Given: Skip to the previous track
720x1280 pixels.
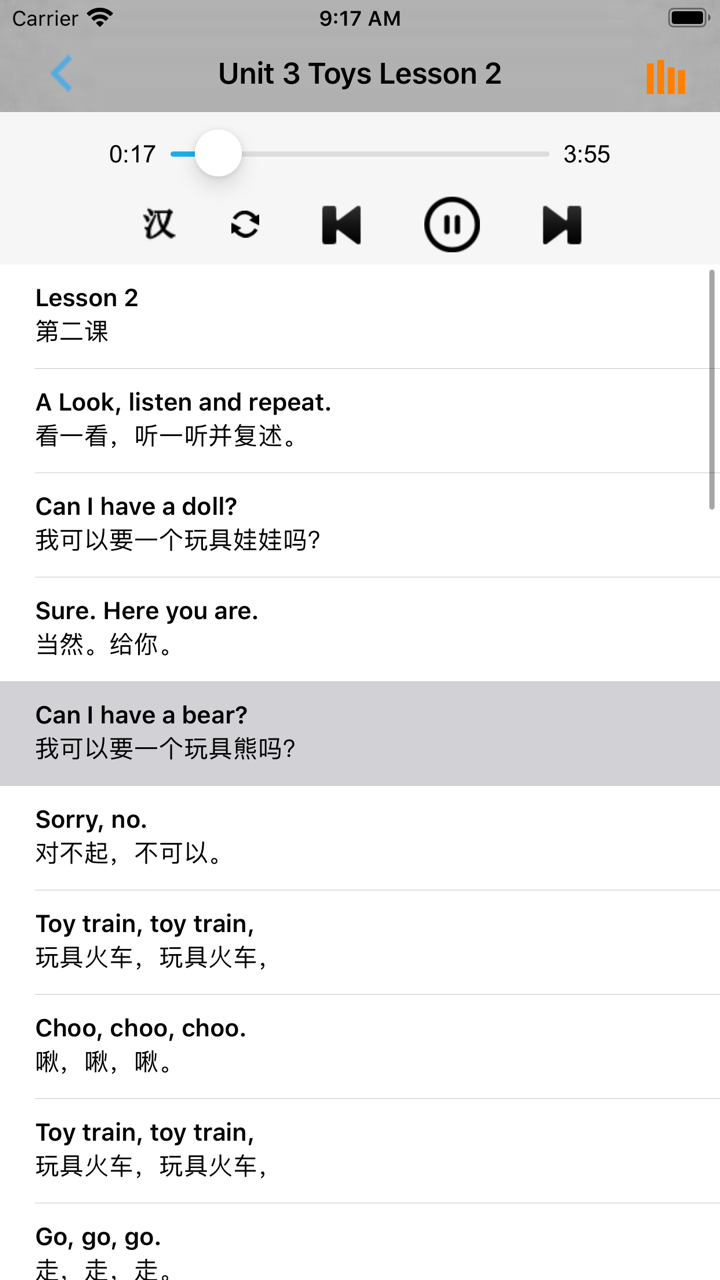Looking at the screenshot, I should (x=340, y=224).
